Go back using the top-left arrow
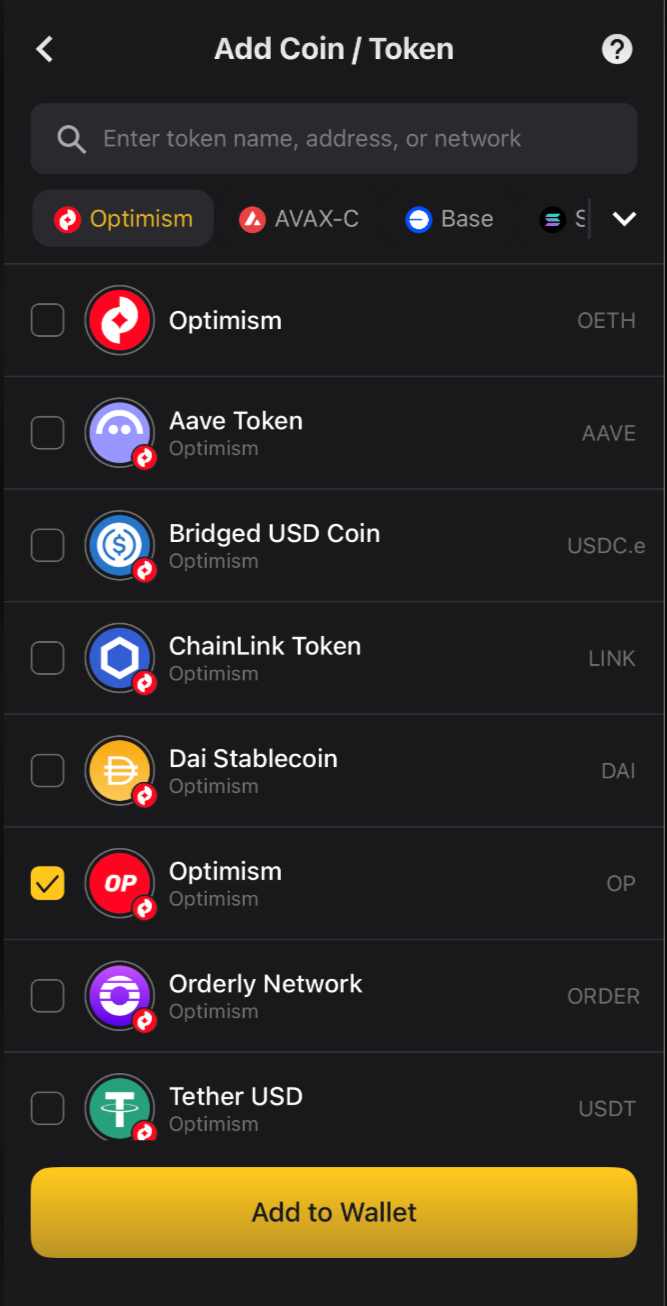This screenshot has height=1306, width=667. [44, 49]
